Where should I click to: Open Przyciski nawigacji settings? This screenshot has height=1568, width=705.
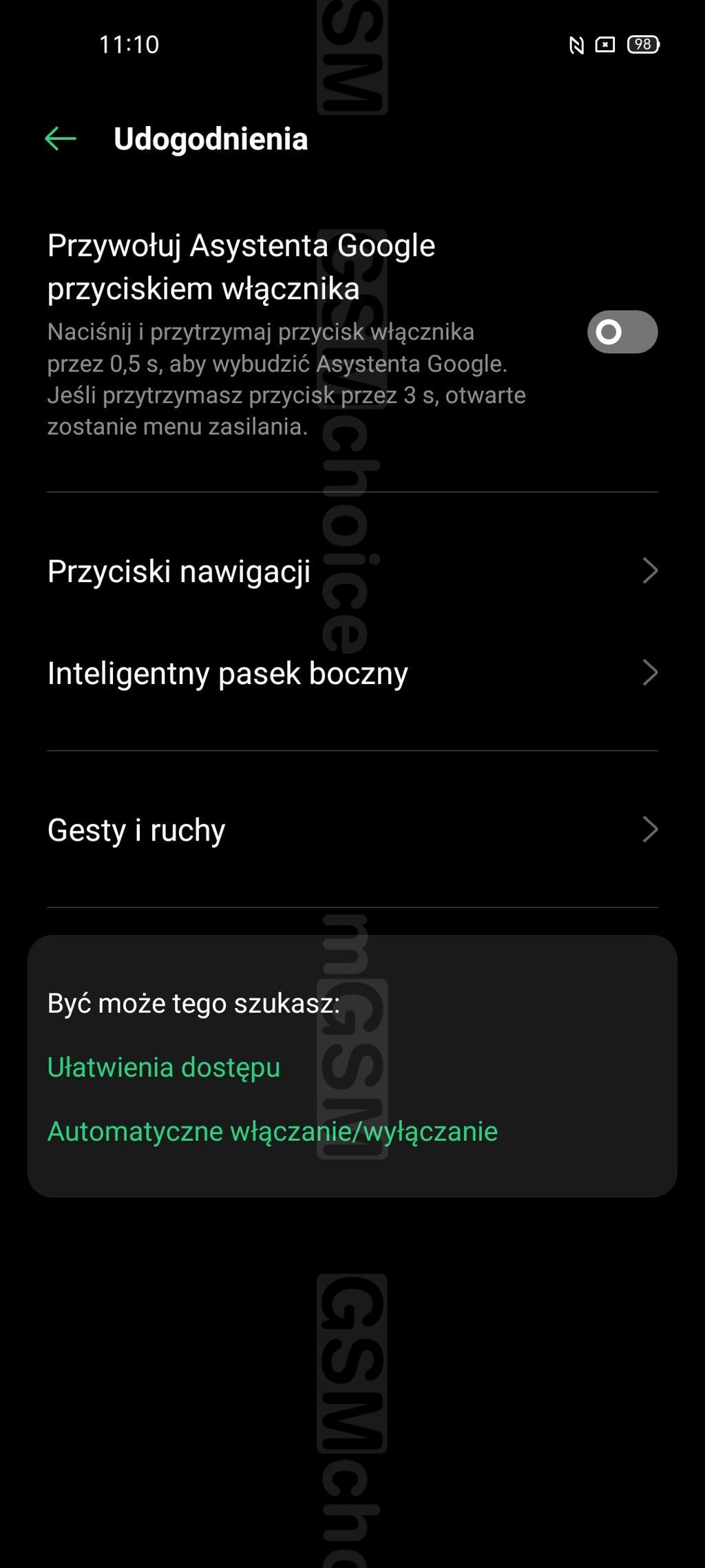tap(352, 571)
